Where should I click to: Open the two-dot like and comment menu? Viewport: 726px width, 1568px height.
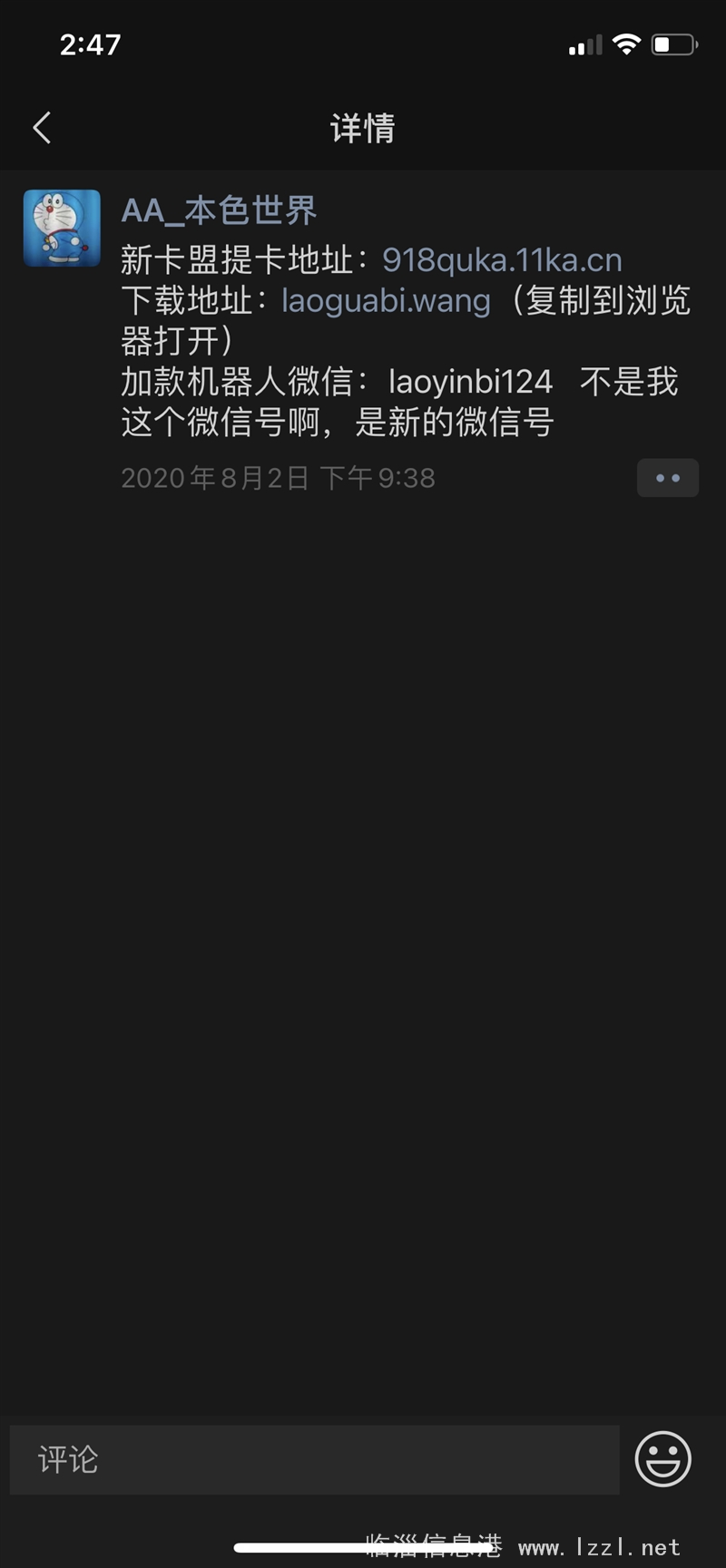pos(667,478)
